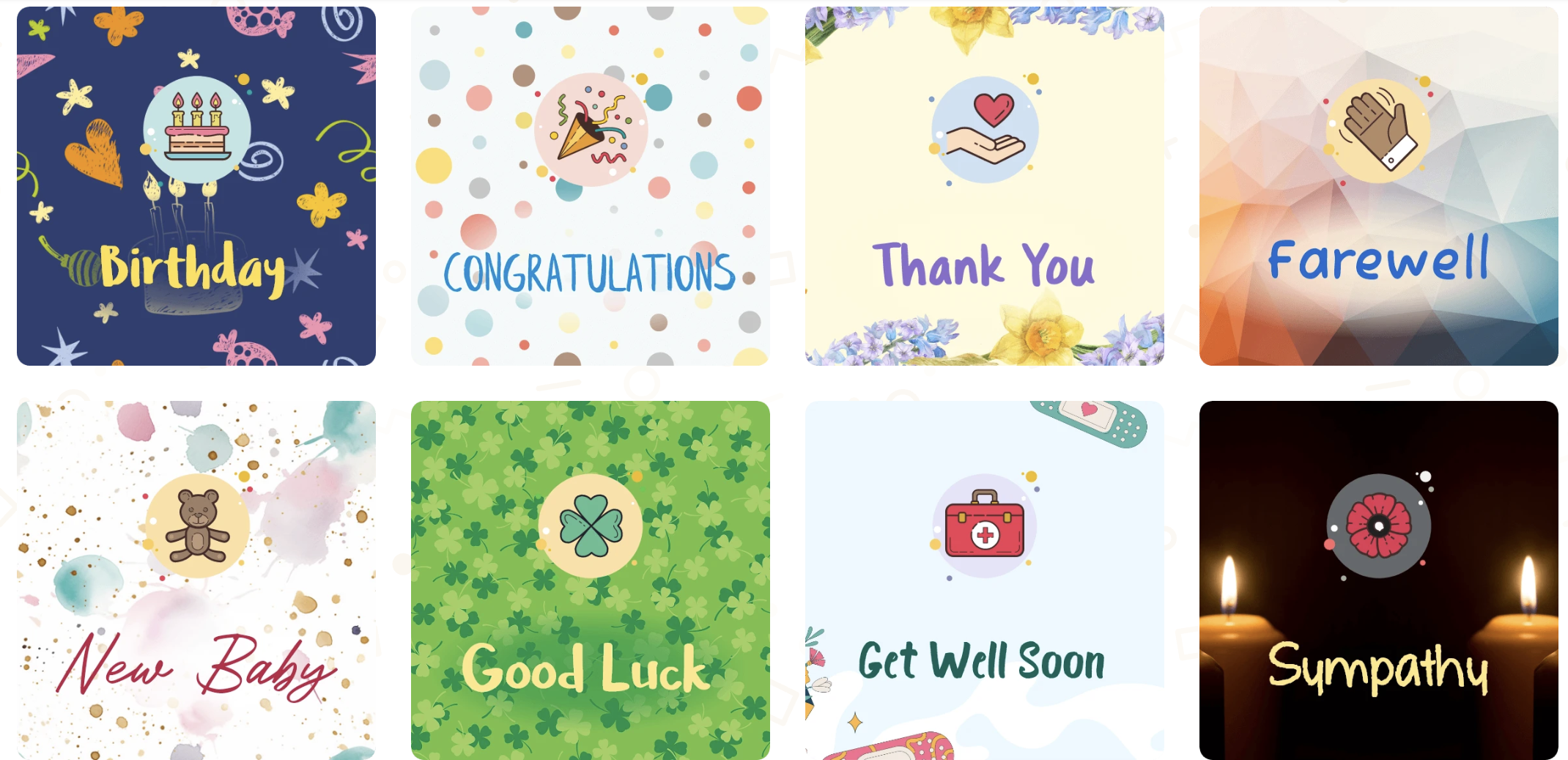The height and width of the screenshot is (760, 1568).
Task: Open the Sympathy card category
Action: 1378,580
